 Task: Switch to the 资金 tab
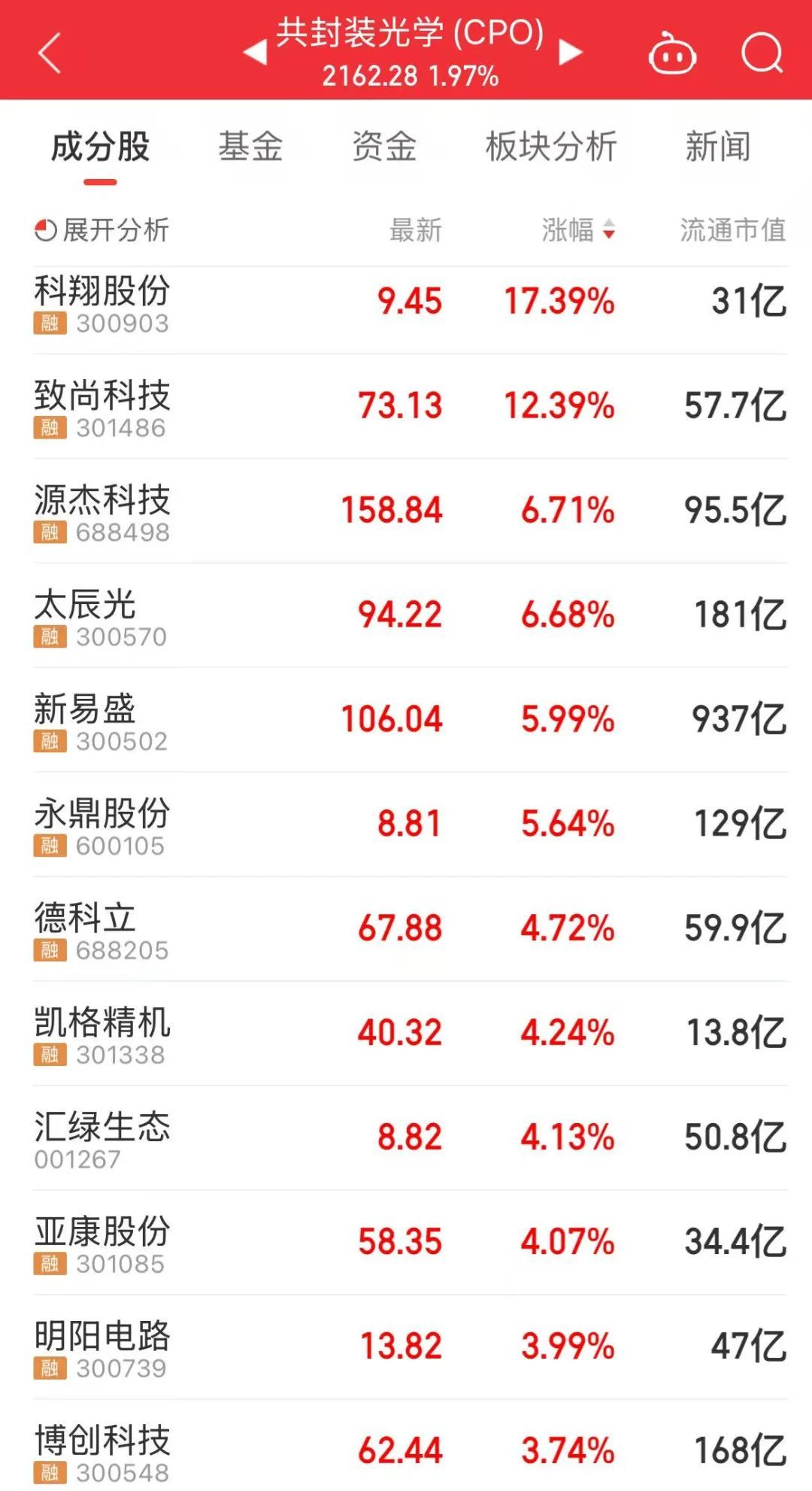384,147
